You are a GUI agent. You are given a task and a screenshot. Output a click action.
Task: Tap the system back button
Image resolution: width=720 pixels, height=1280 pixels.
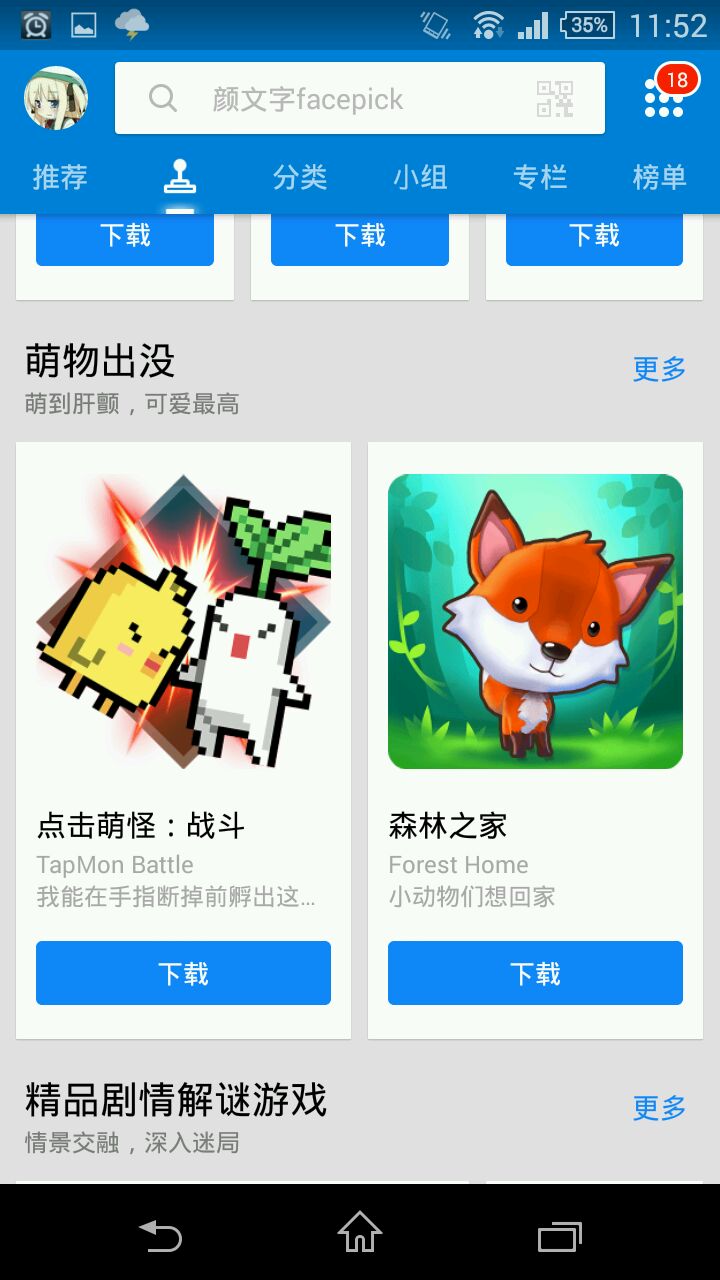[x=160, y=1236]
